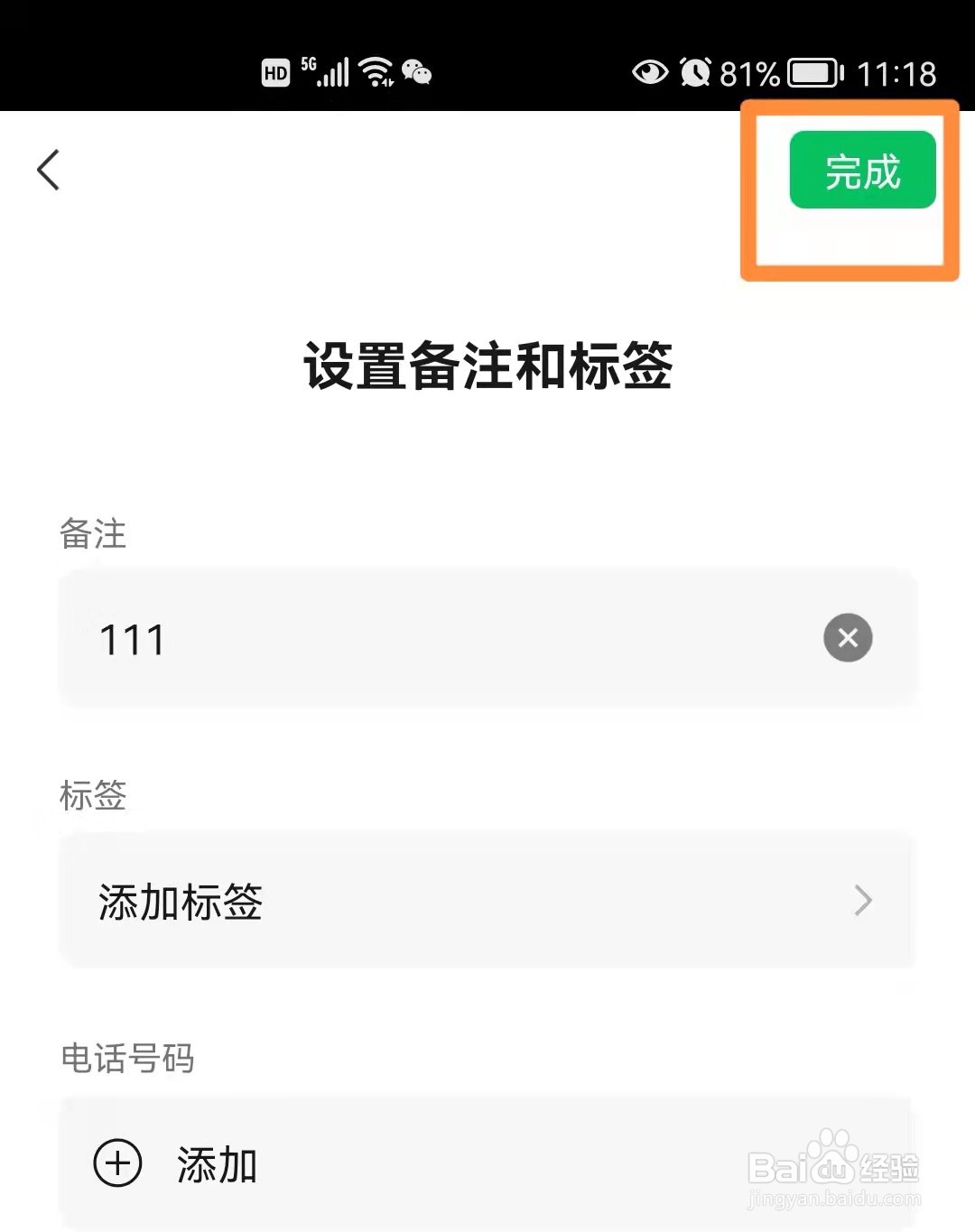The width and height of the screenshot is (975, 1232).
Task: Select the 备注 input containing 111
Action: coord(361,638)
